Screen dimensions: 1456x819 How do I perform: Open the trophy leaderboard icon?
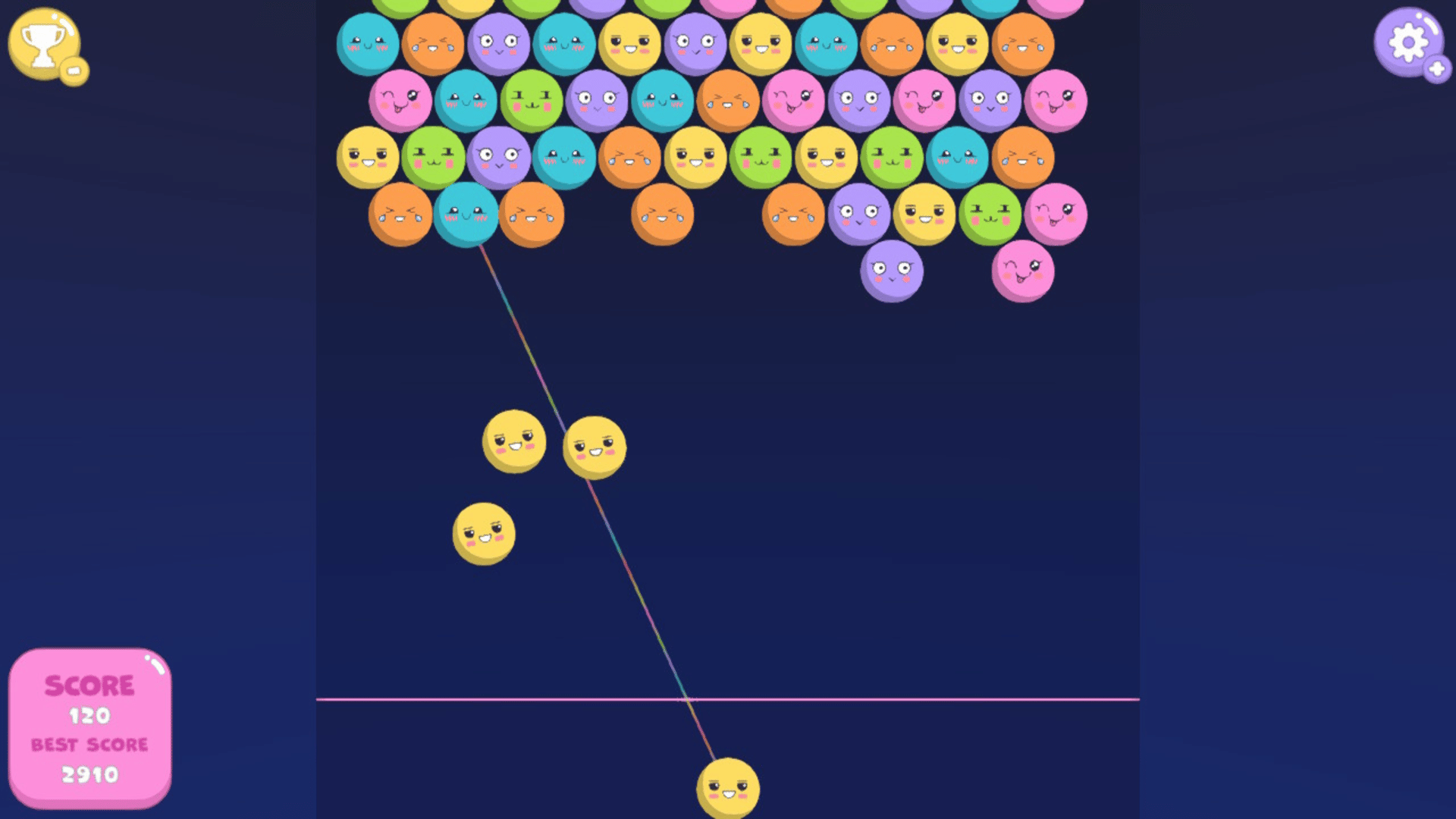pyautogui.click(x=44, y=44)
